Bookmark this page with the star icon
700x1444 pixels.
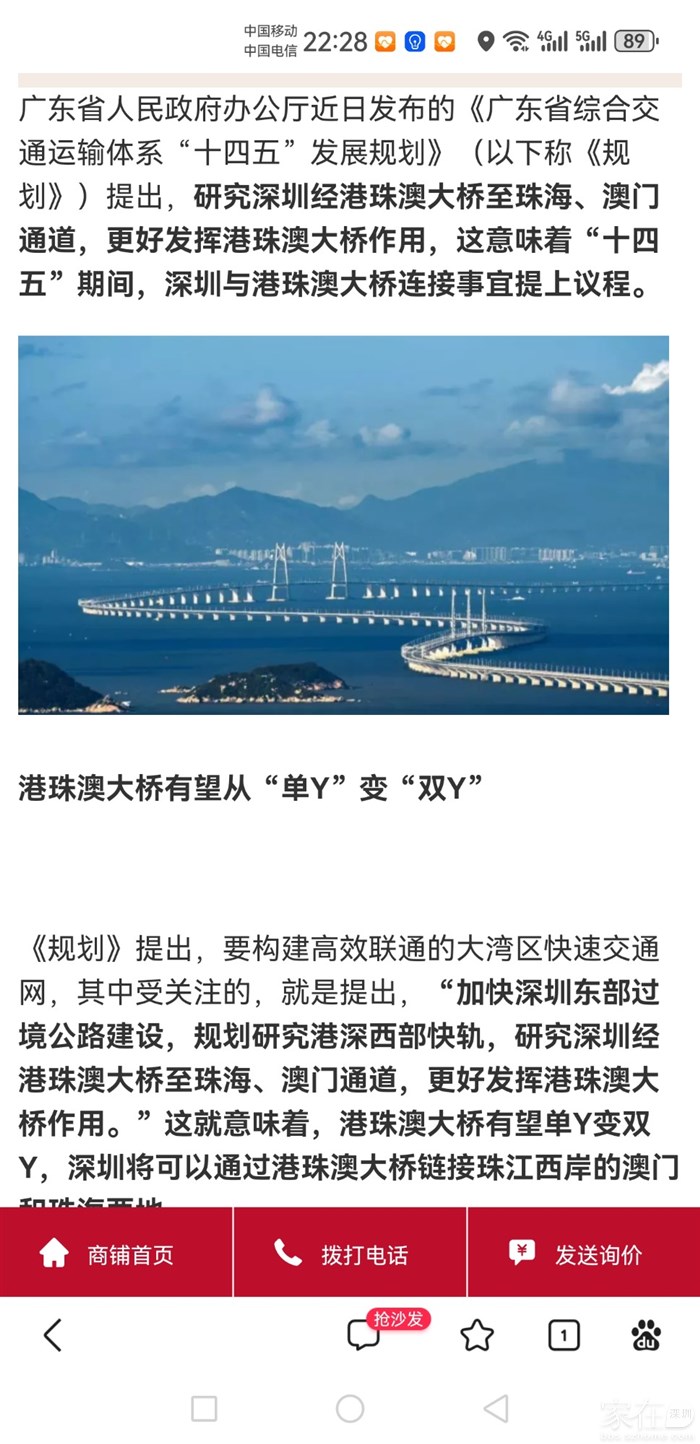pos(477,1335)
